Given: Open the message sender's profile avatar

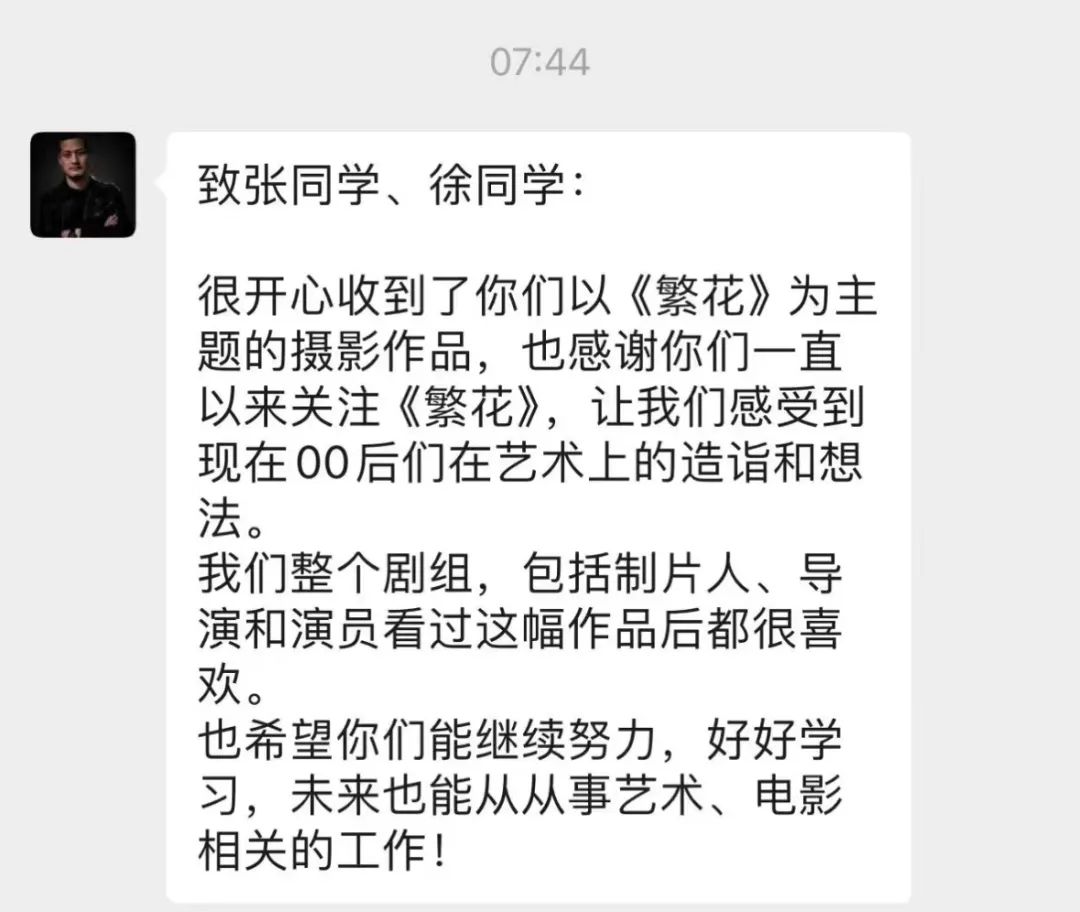Looking at the screenshot, I should coord(83,185).
